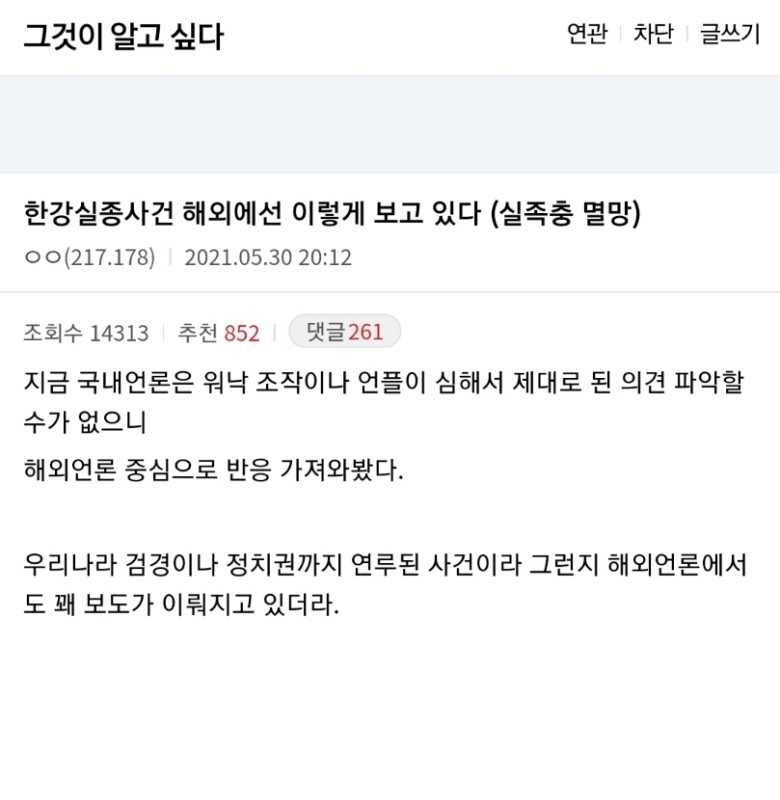
Task: Tap the author ㅇㅇ(217.178)
Action: [x=90, y=257]
